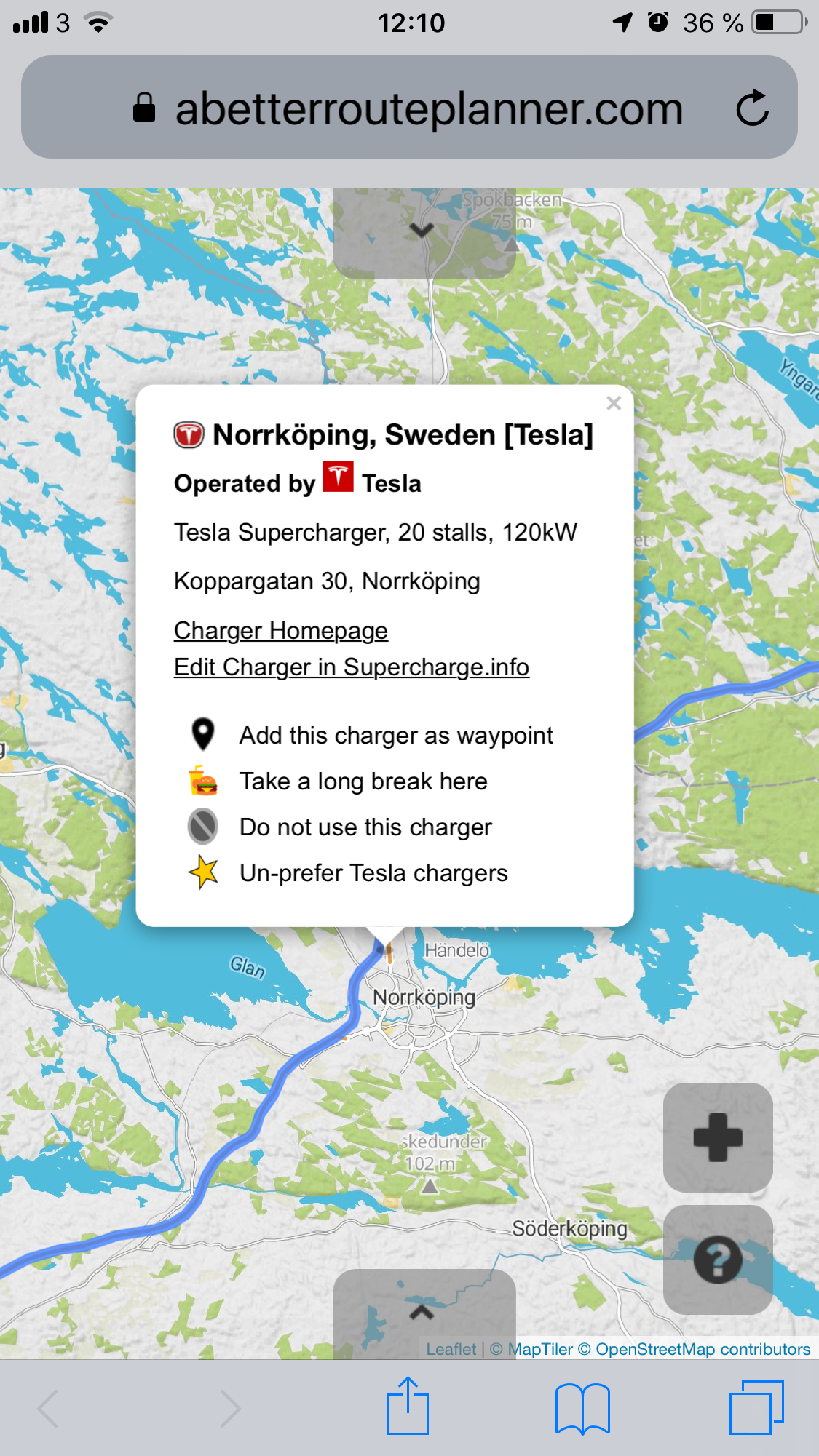Open the help question mark button
Viewport: 819px width, 1456px height.
click(717, 1260)
